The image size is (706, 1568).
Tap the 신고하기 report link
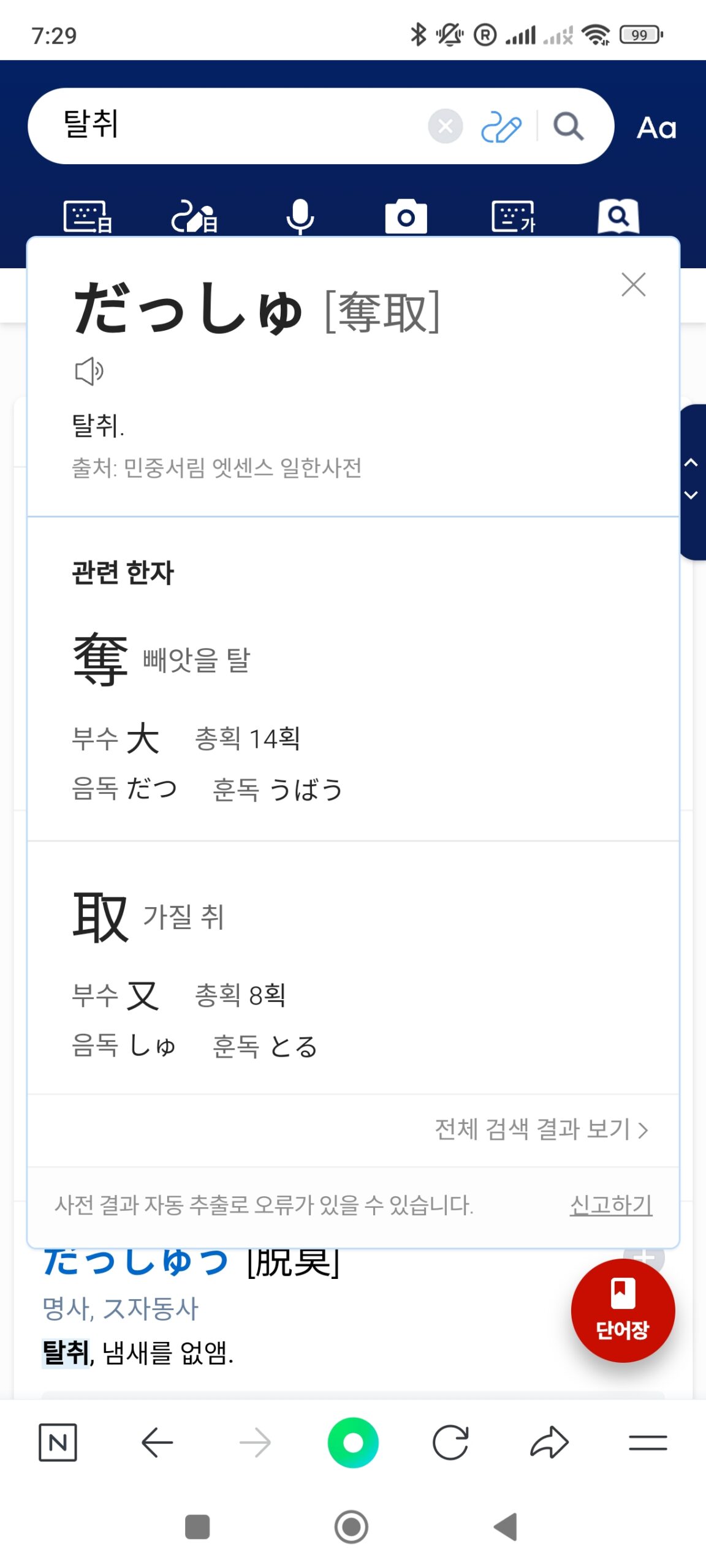point(610,1205)
